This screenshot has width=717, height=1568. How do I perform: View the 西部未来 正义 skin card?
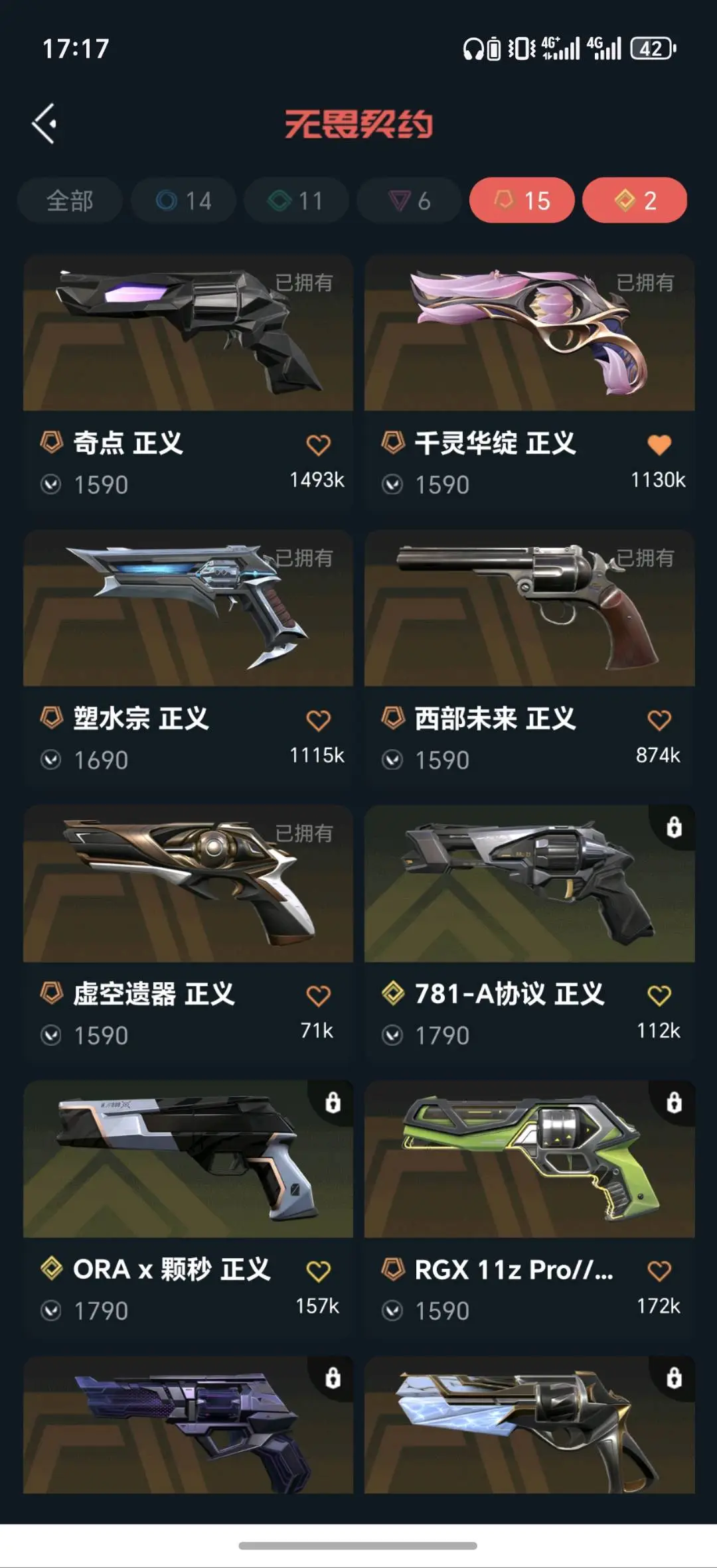529,658
